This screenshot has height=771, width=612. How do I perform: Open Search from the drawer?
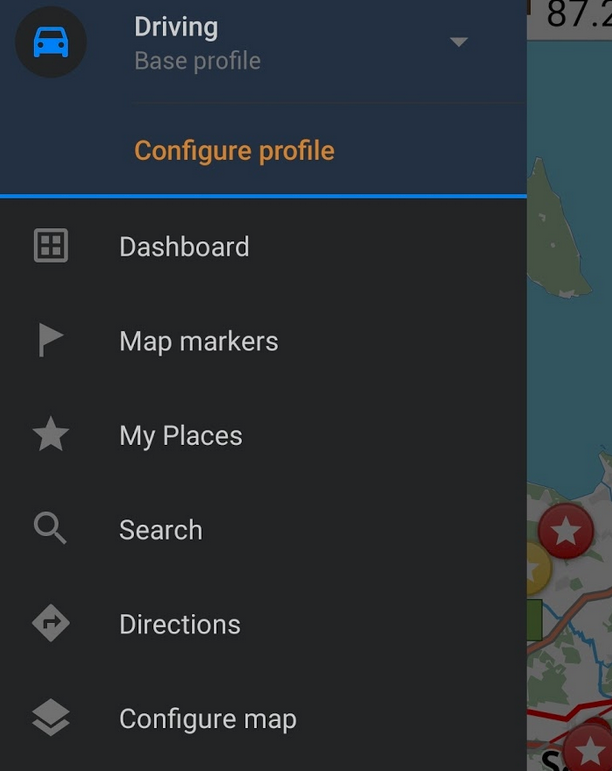tap(160, 530)
